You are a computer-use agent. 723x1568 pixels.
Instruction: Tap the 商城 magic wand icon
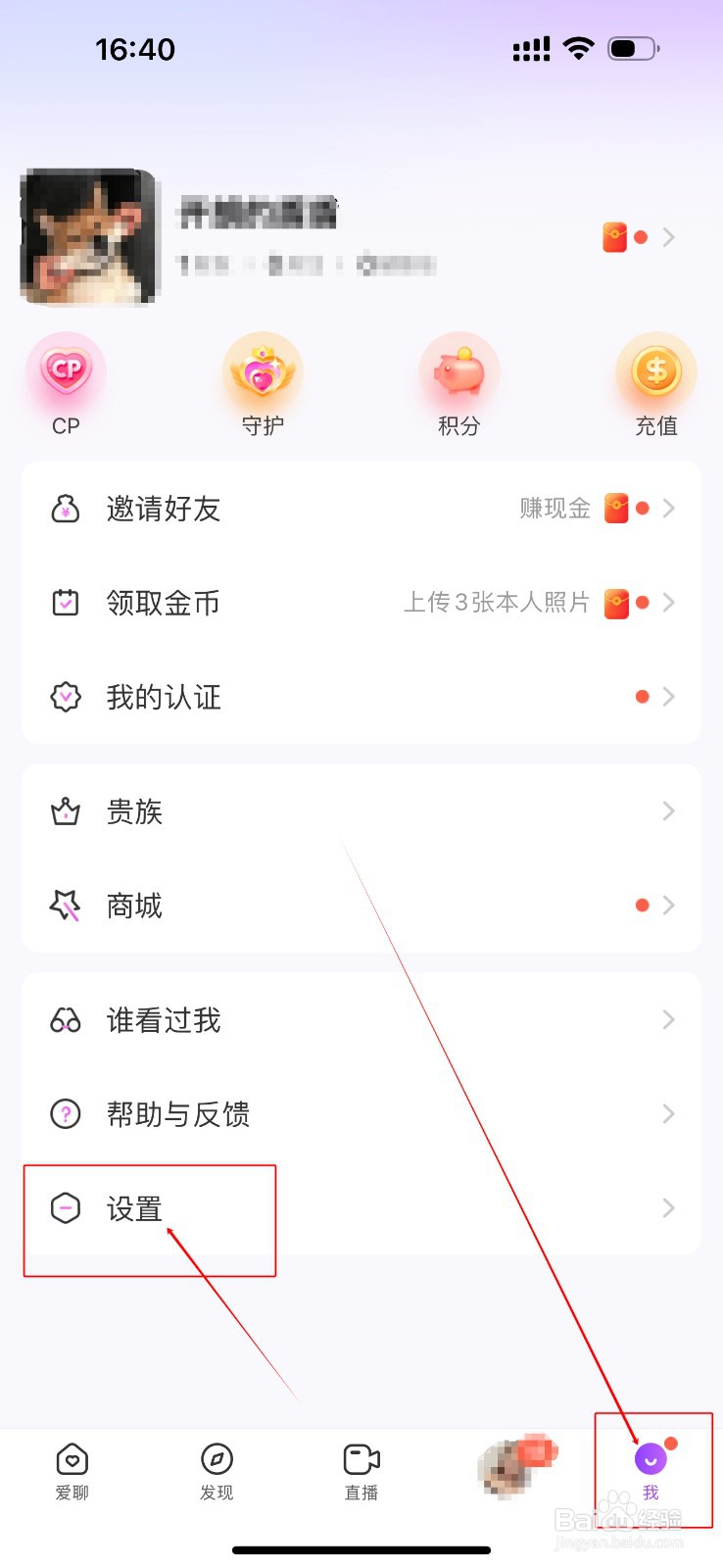tap(65, 905)
